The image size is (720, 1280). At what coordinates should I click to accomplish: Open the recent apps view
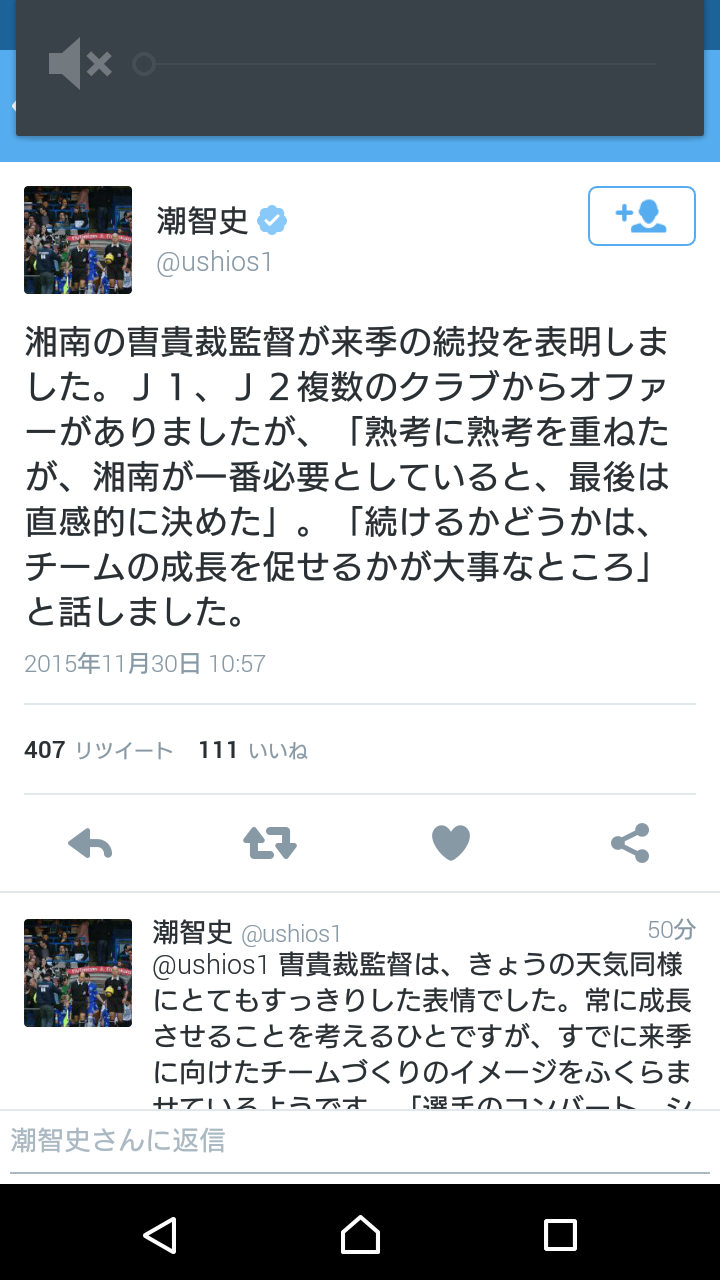[x=559, y=1234]
